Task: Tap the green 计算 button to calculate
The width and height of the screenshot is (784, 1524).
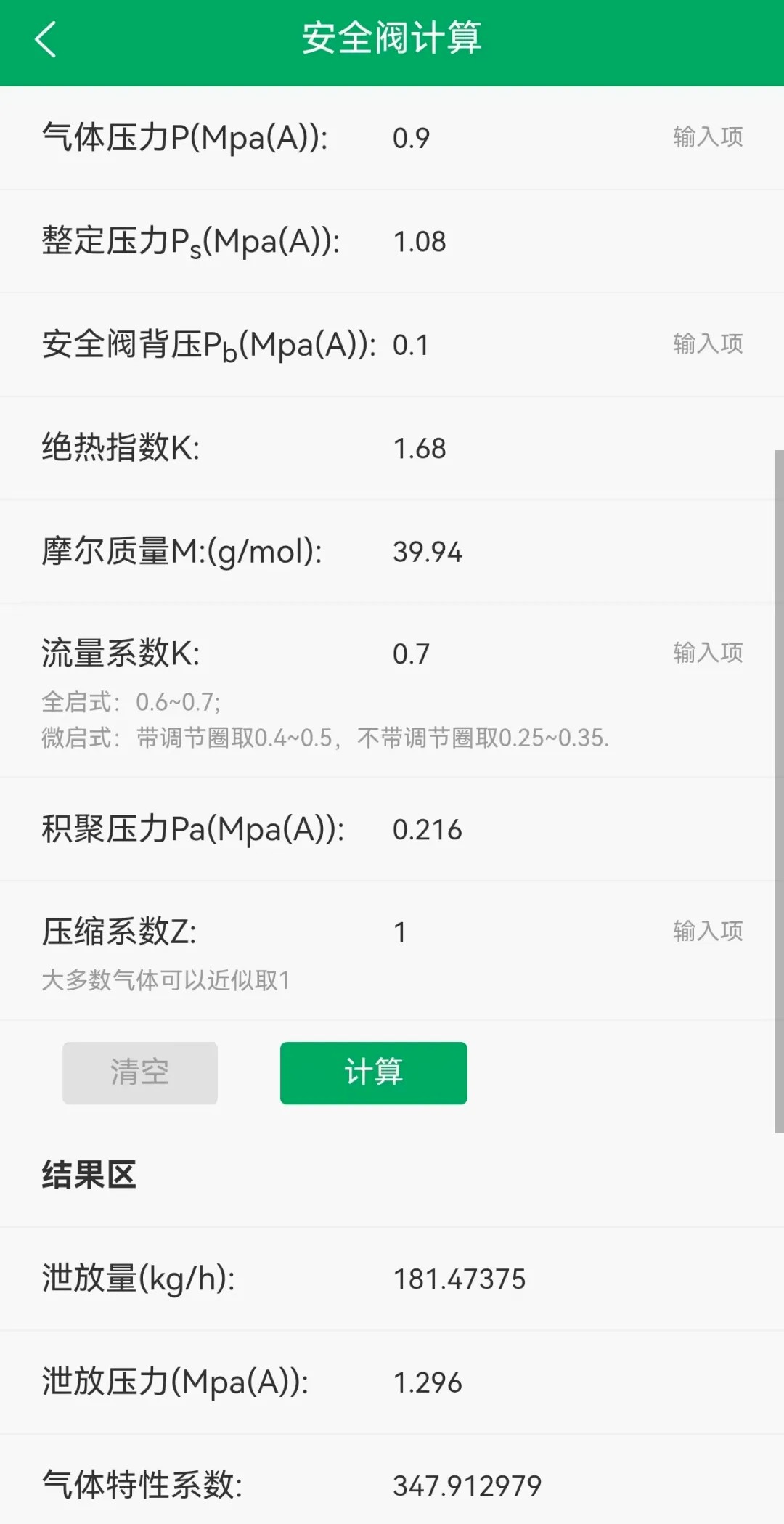Action: tap(373, 1072)
